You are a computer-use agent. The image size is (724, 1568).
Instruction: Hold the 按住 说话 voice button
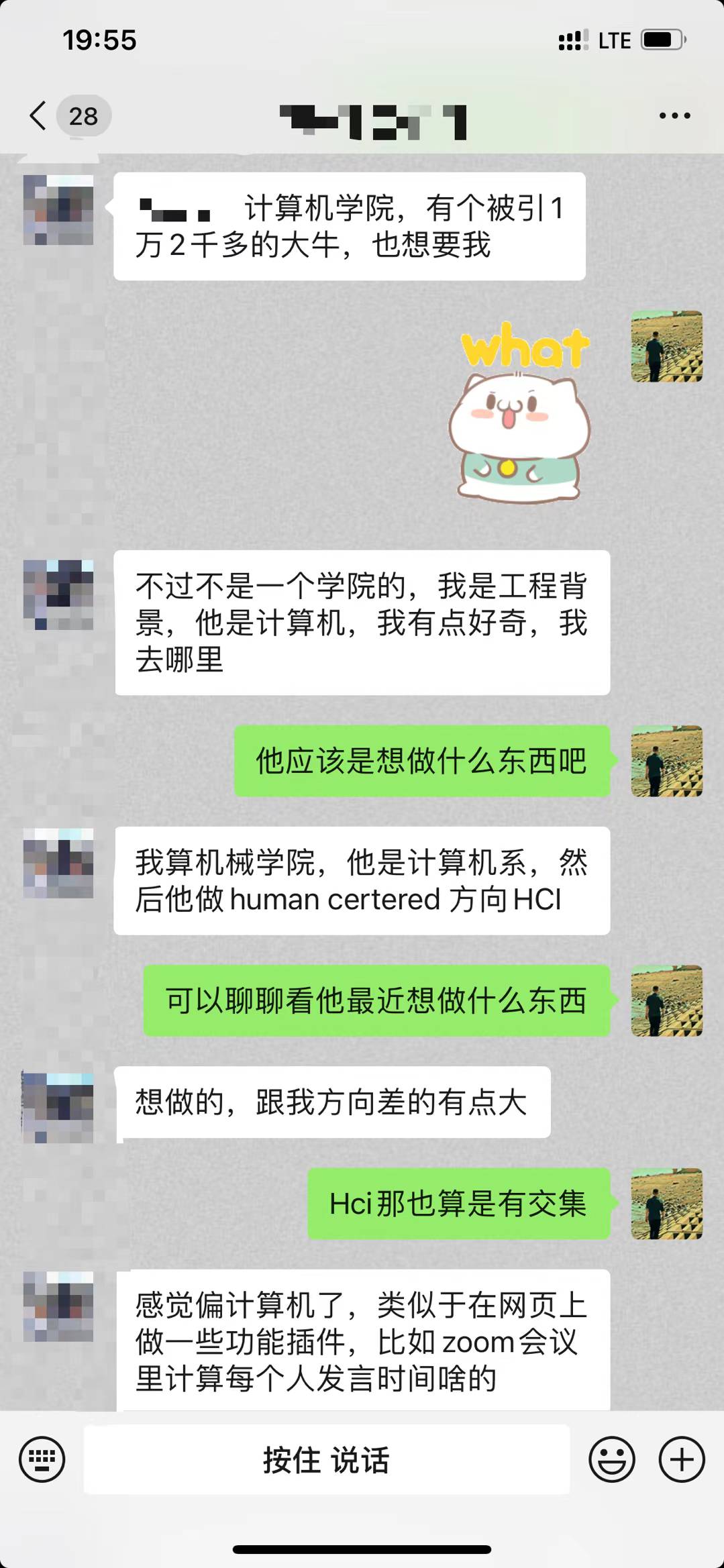point(326,1459)
